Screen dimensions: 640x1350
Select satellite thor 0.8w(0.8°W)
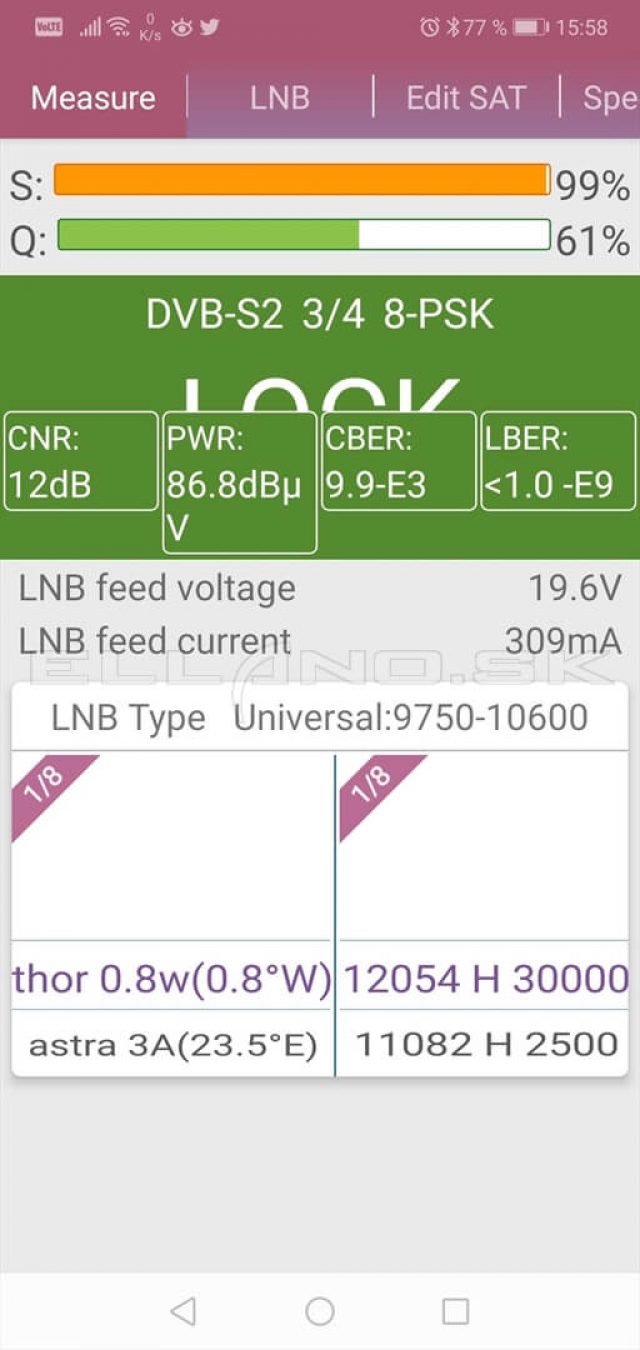coord(172,979)
